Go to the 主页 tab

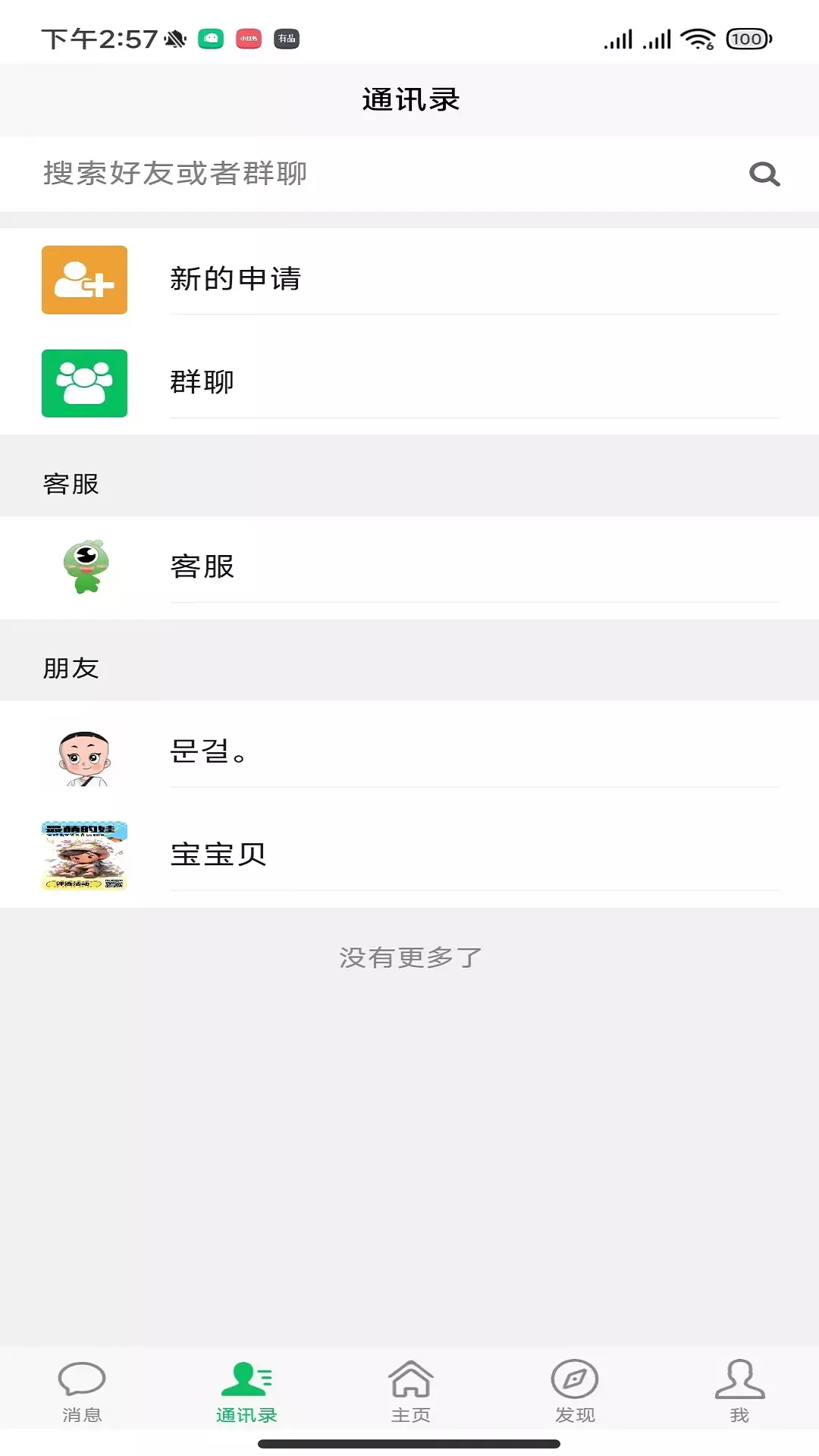point(410,1392)
